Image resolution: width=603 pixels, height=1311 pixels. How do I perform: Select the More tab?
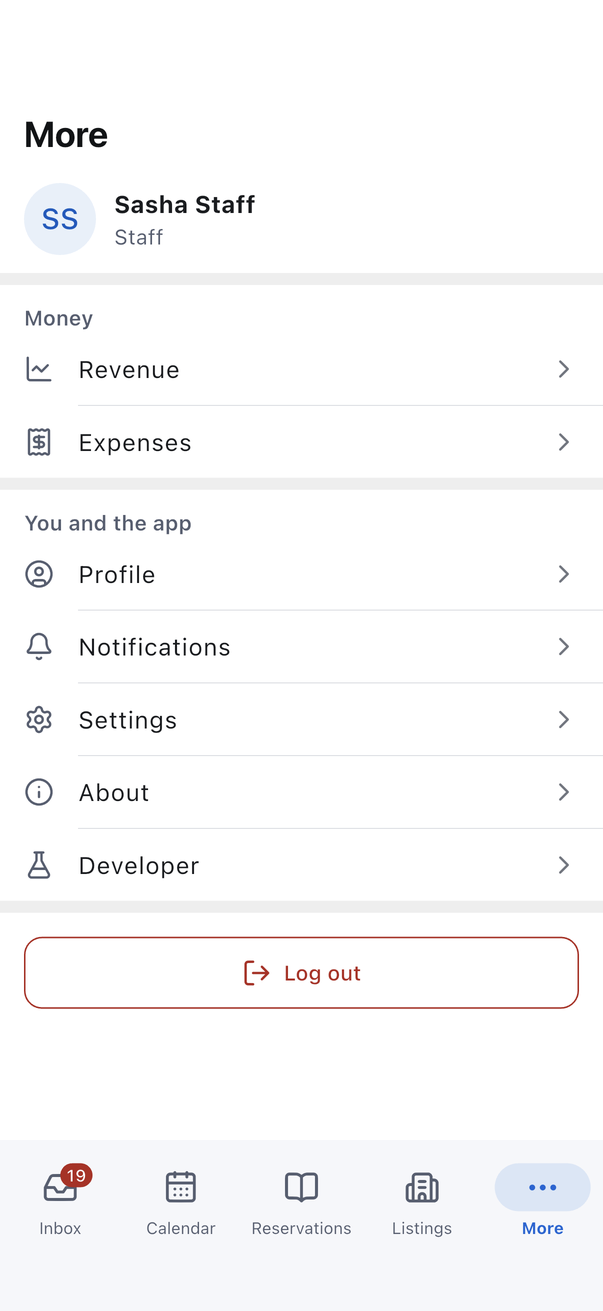pos(542,1201)
